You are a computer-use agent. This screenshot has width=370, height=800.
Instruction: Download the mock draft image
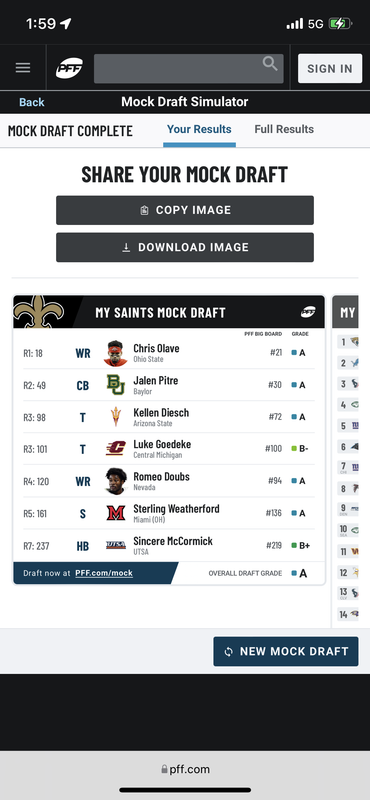[185, 247]
